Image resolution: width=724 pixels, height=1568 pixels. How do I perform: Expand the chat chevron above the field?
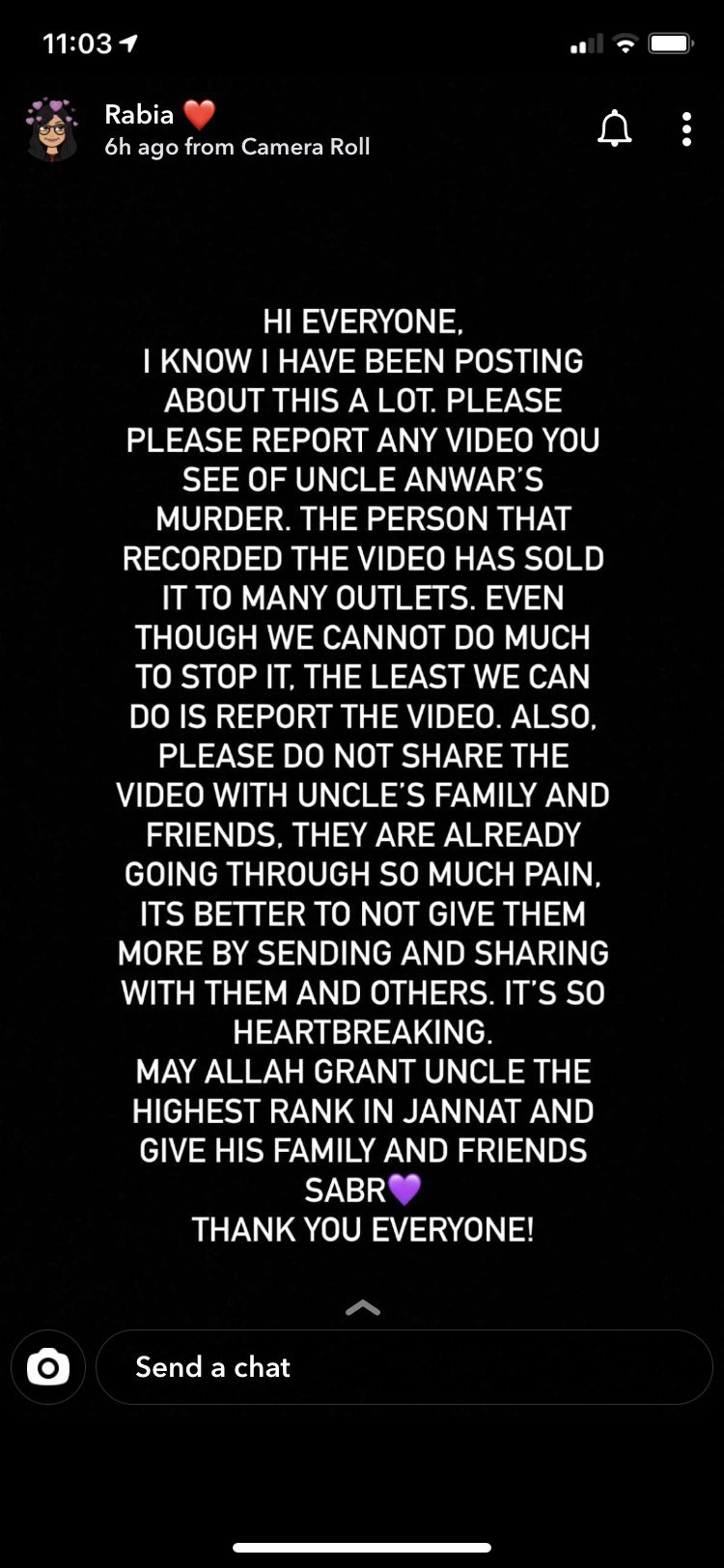(363, 1308)
